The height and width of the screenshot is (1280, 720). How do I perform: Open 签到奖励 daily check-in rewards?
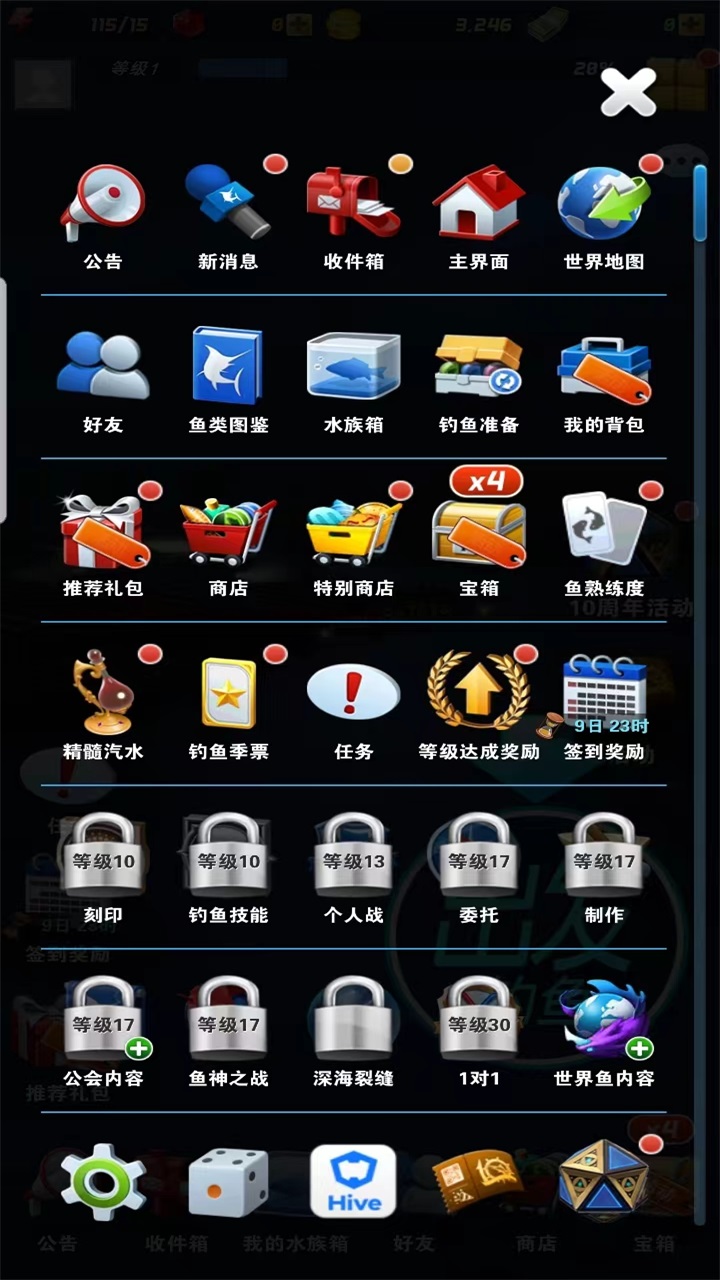tap(603, 690)
